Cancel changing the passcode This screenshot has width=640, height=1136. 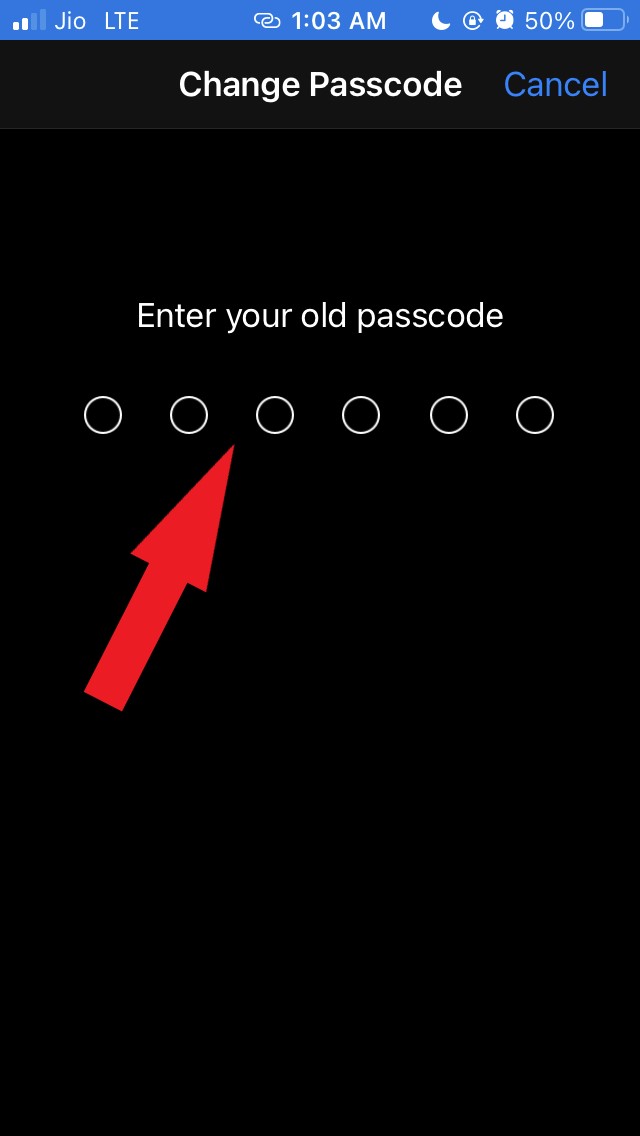click(555, 85)
